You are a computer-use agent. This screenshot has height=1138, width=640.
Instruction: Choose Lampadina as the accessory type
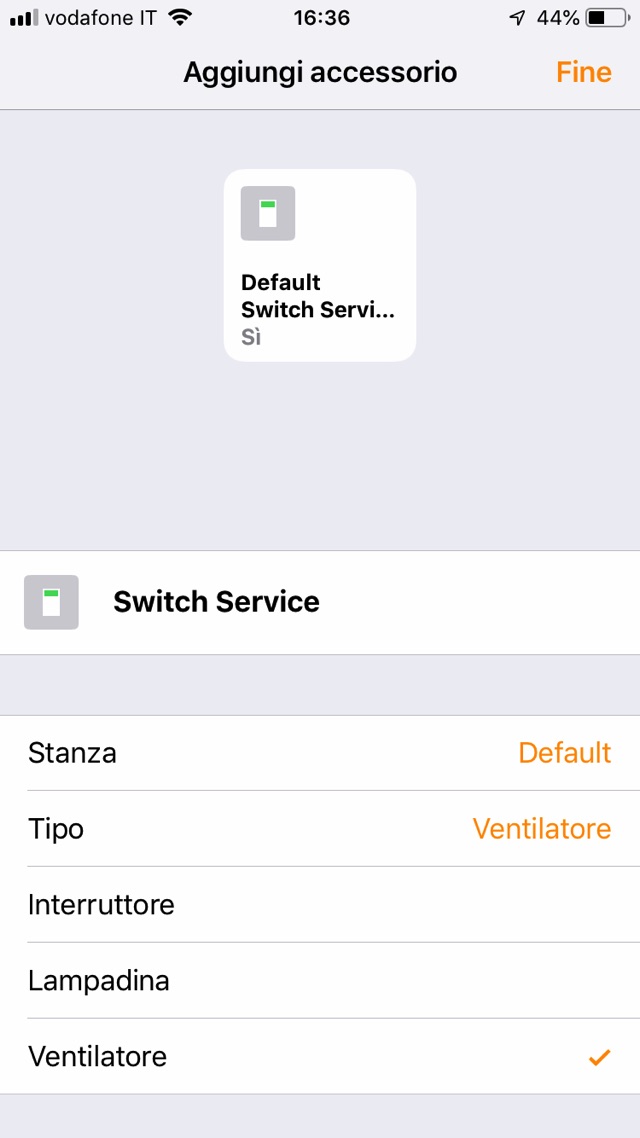click(x=320, y=981)
